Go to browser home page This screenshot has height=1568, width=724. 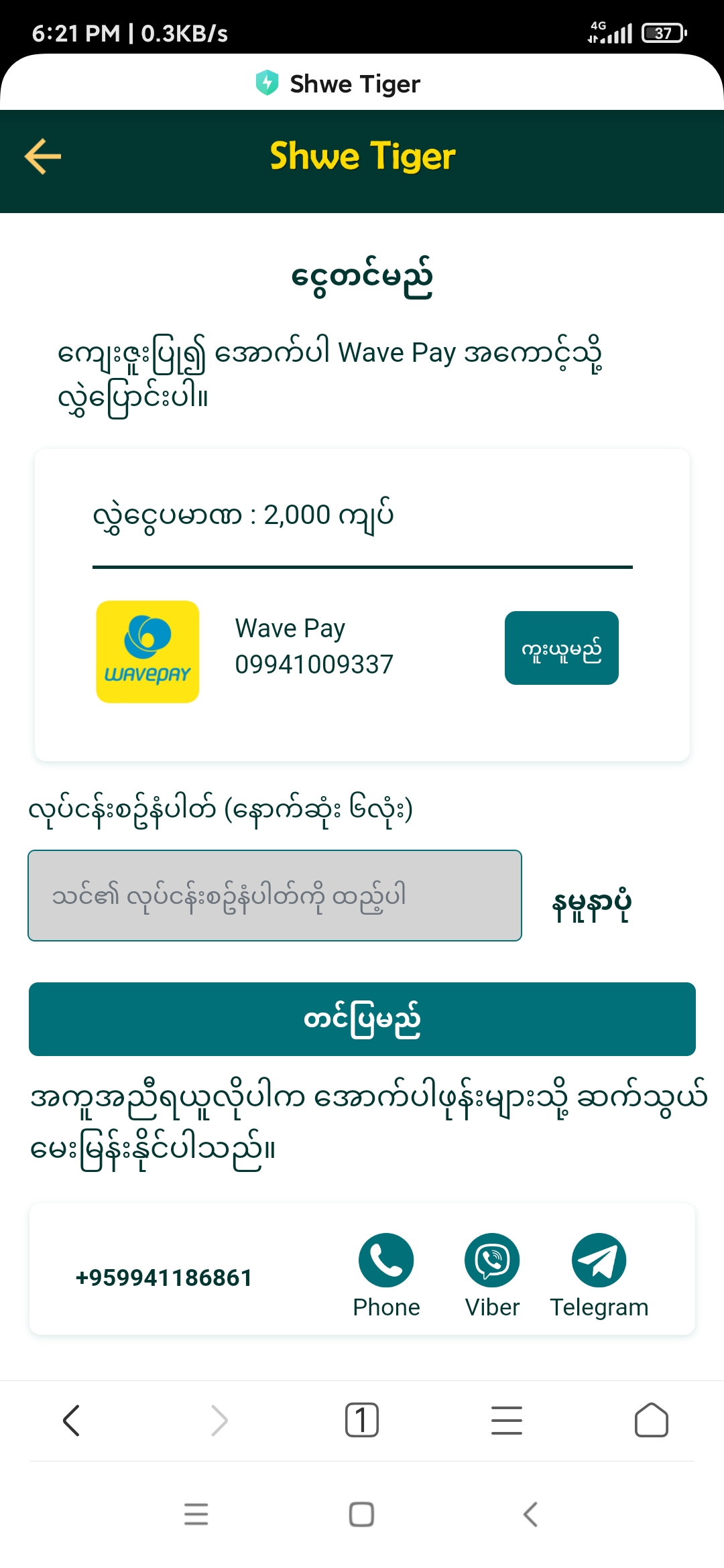[x=652, y=1420]
